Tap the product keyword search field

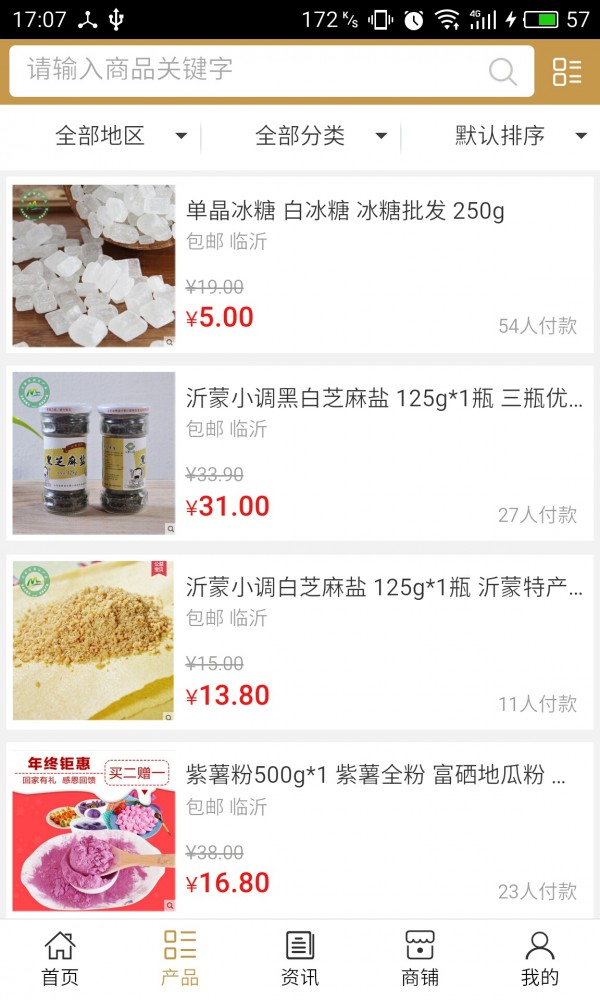tap(250, 70)
